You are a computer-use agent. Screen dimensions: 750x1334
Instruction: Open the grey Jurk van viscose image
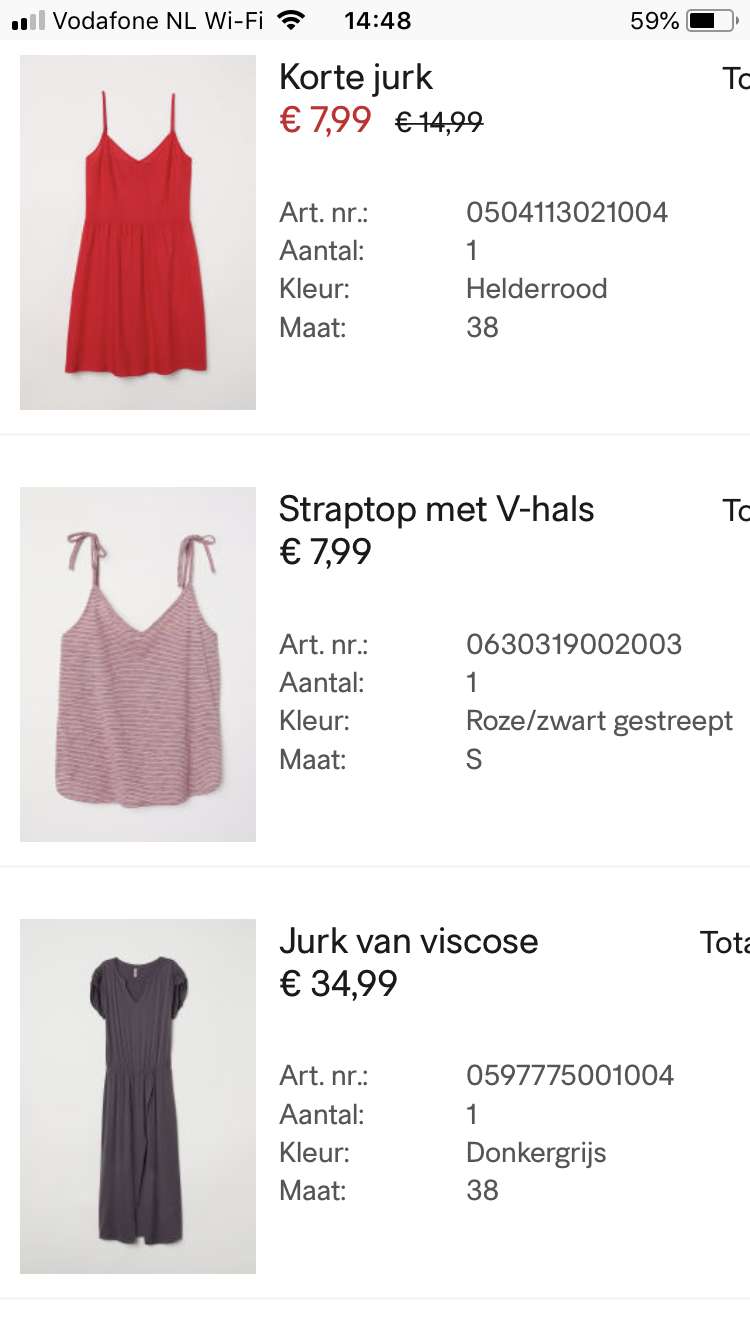138,1096
